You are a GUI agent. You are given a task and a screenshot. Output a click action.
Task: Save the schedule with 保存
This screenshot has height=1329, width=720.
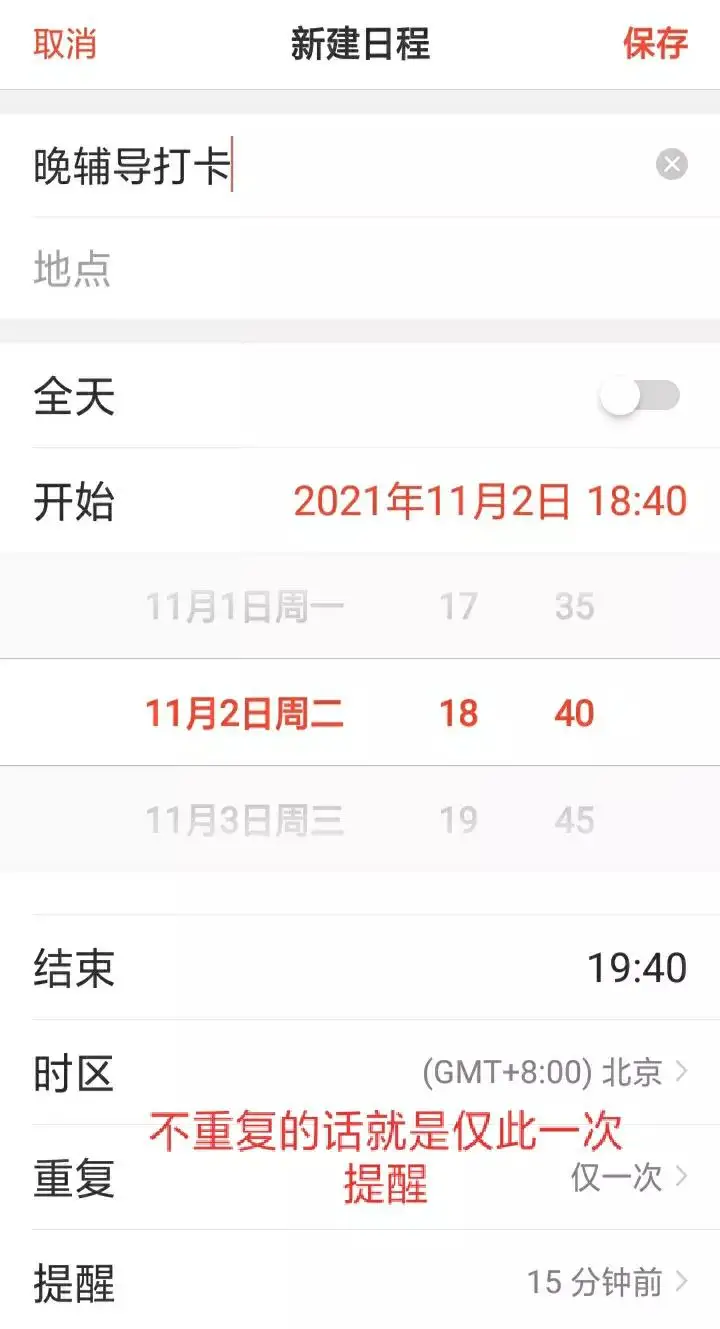coord(655,44)
